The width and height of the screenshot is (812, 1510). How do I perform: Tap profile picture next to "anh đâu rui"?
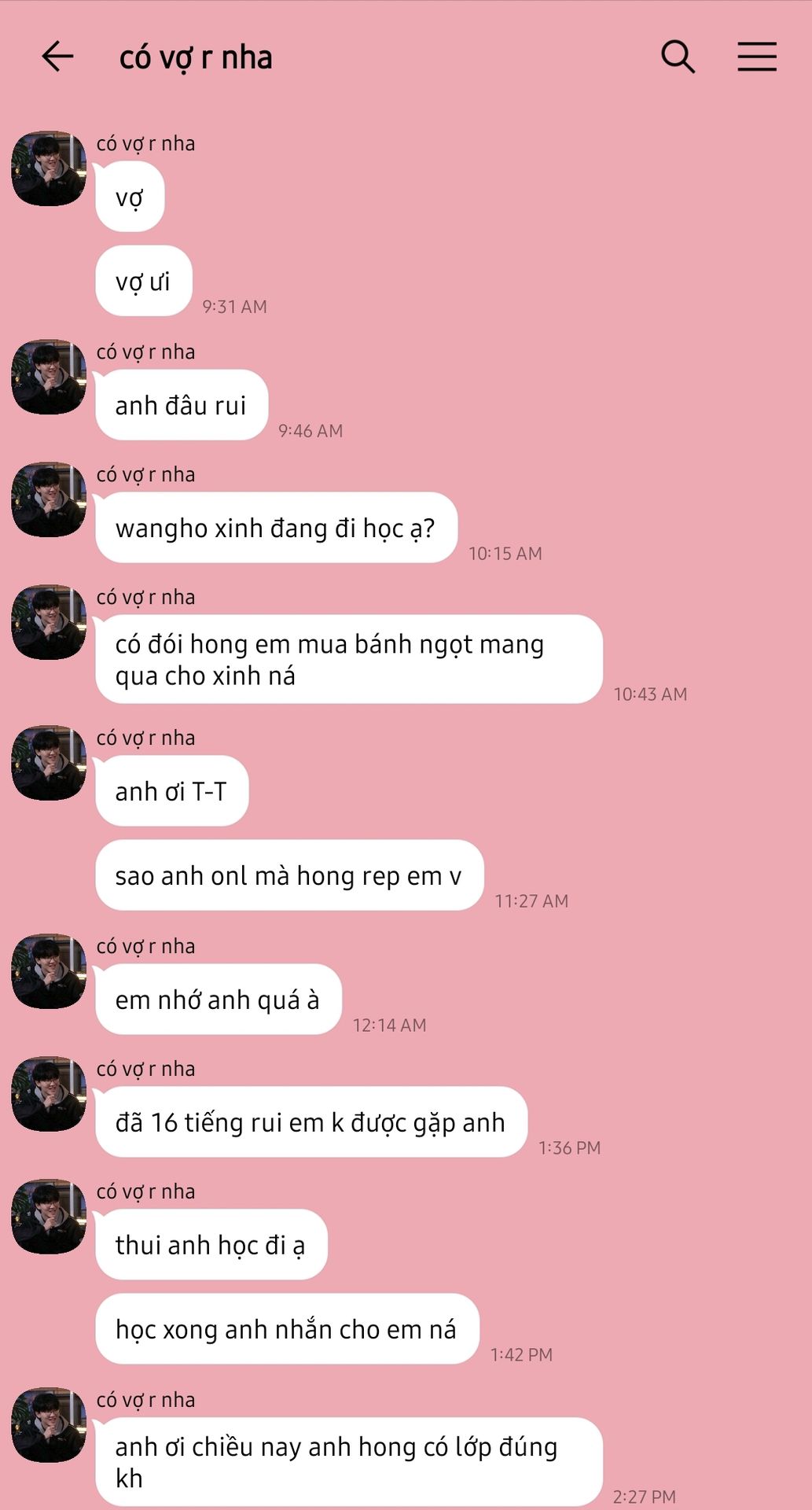[x=49, y=377]
